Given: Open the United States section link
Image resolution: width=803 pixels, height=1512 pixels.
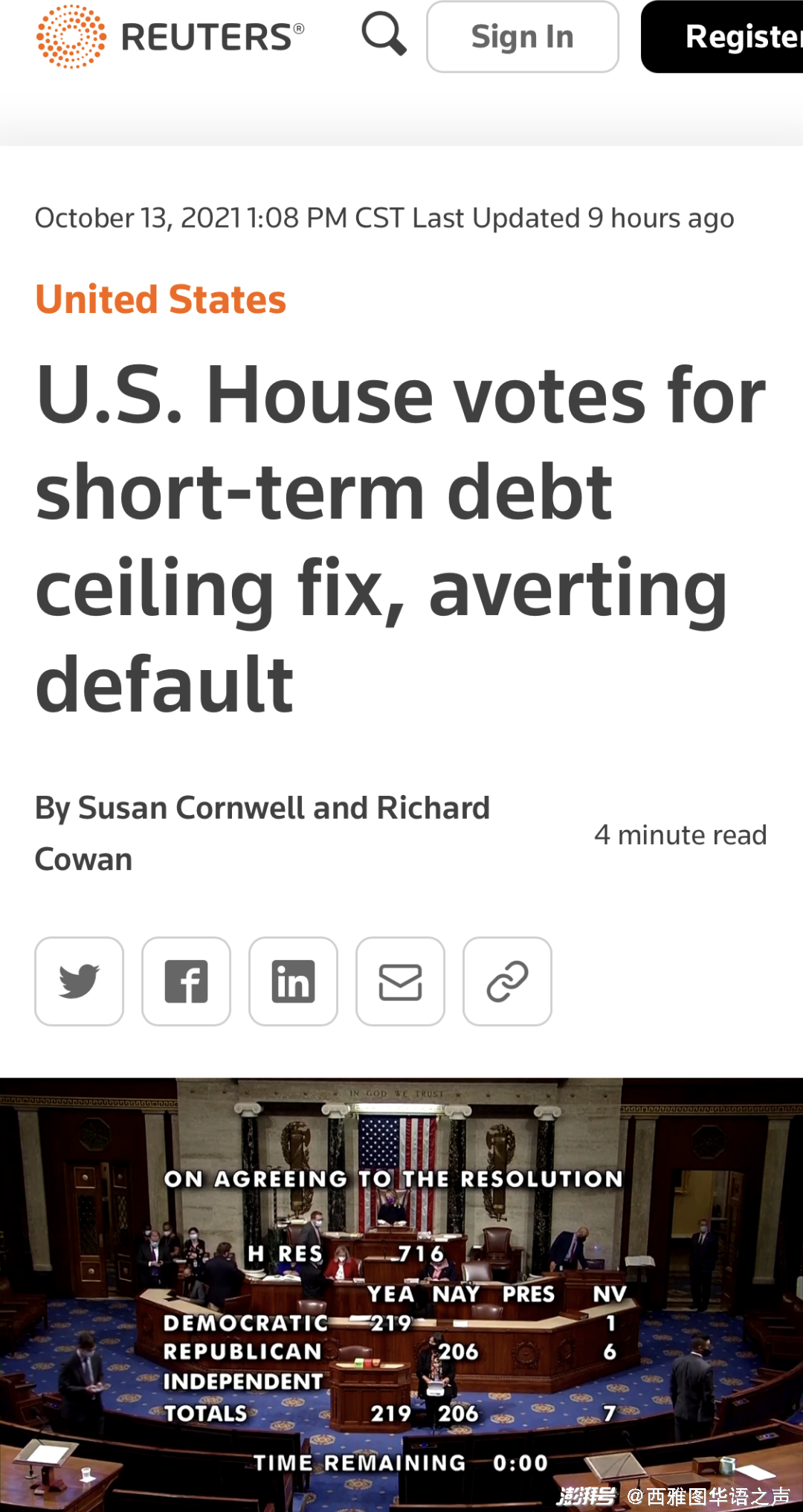Looking at the screenshot, I should 161,300.
